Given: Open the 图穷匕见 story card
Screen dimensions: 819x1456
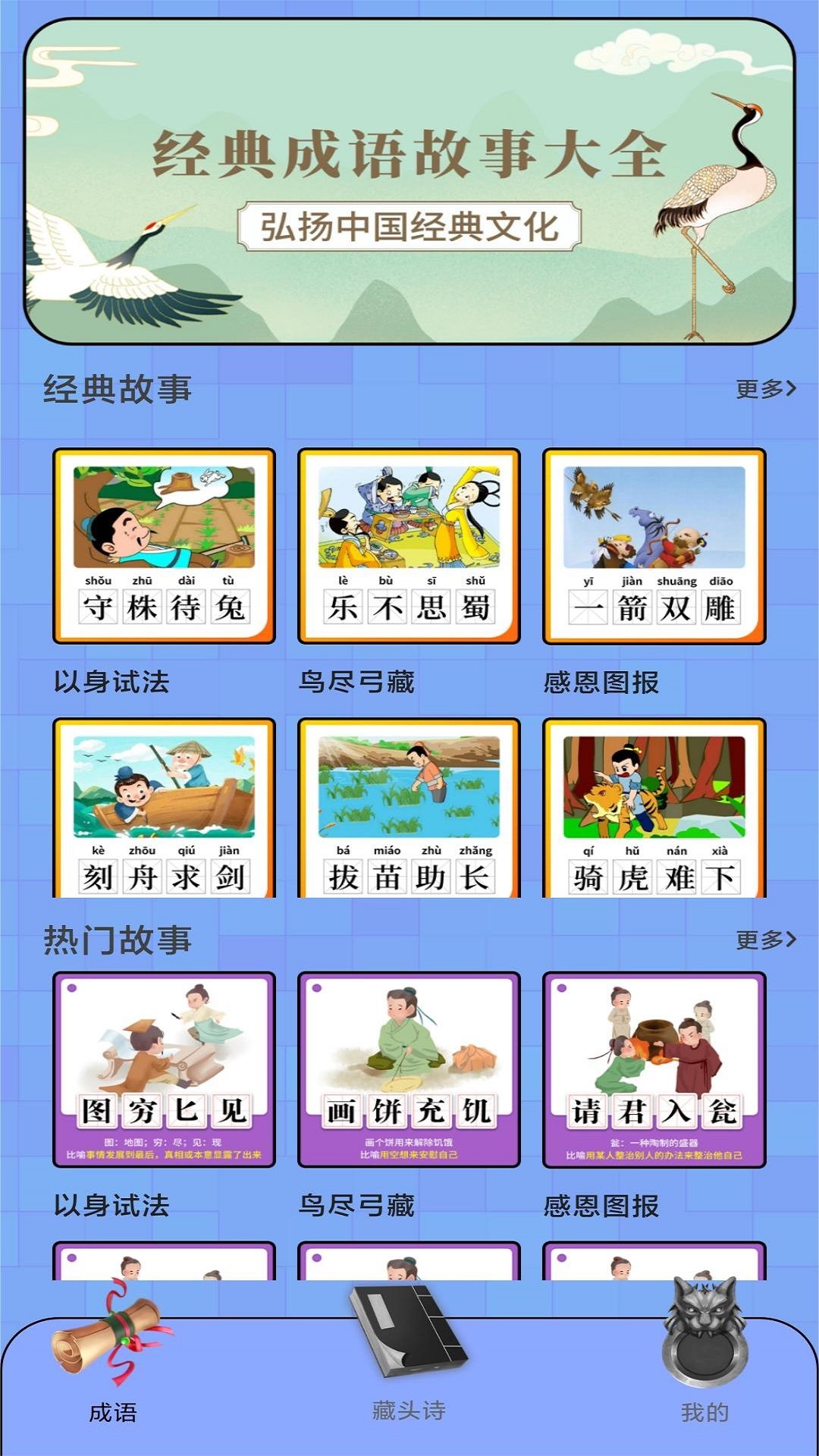Looking at the screenshot, I should (x=164, y=1069).
